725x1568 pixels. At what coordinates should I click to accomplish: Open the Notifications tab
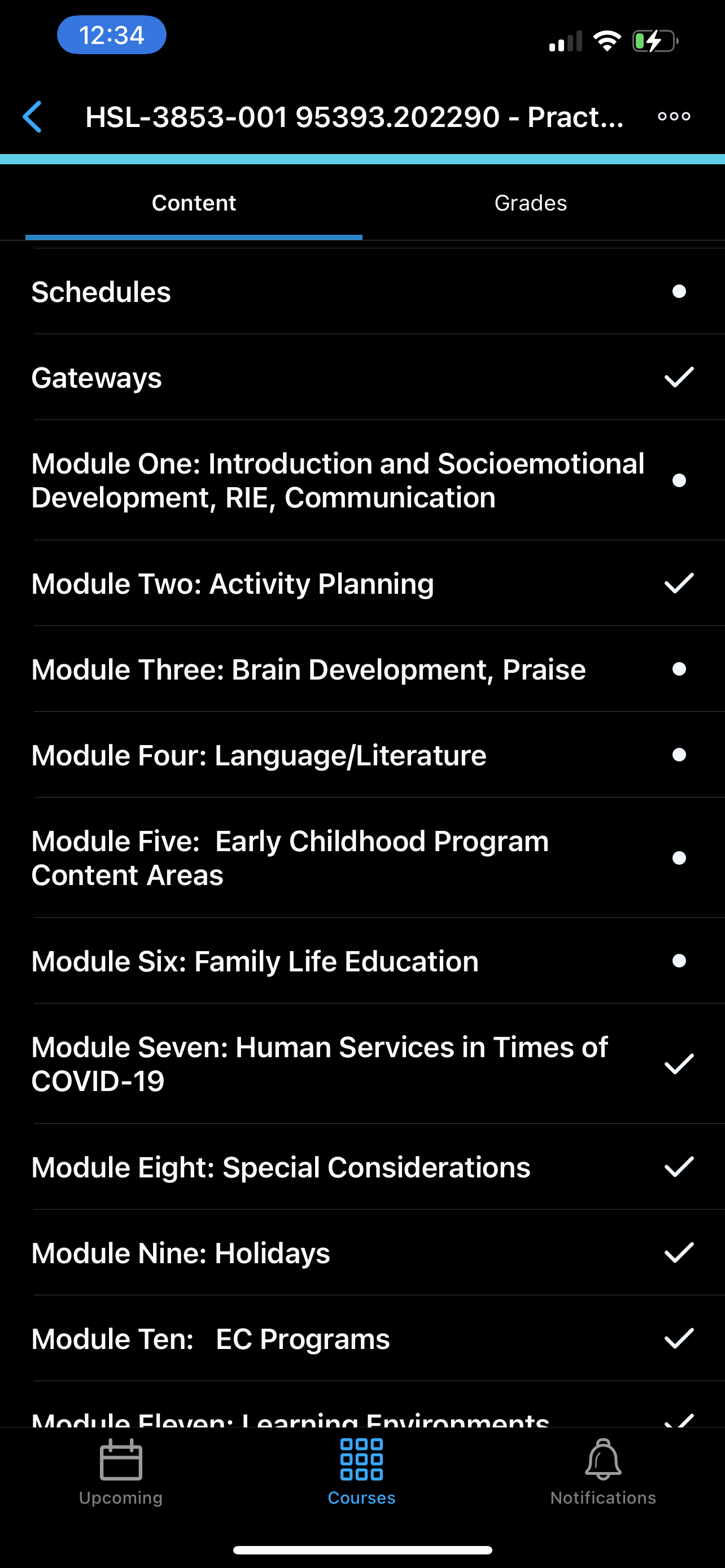[602, 1472]
